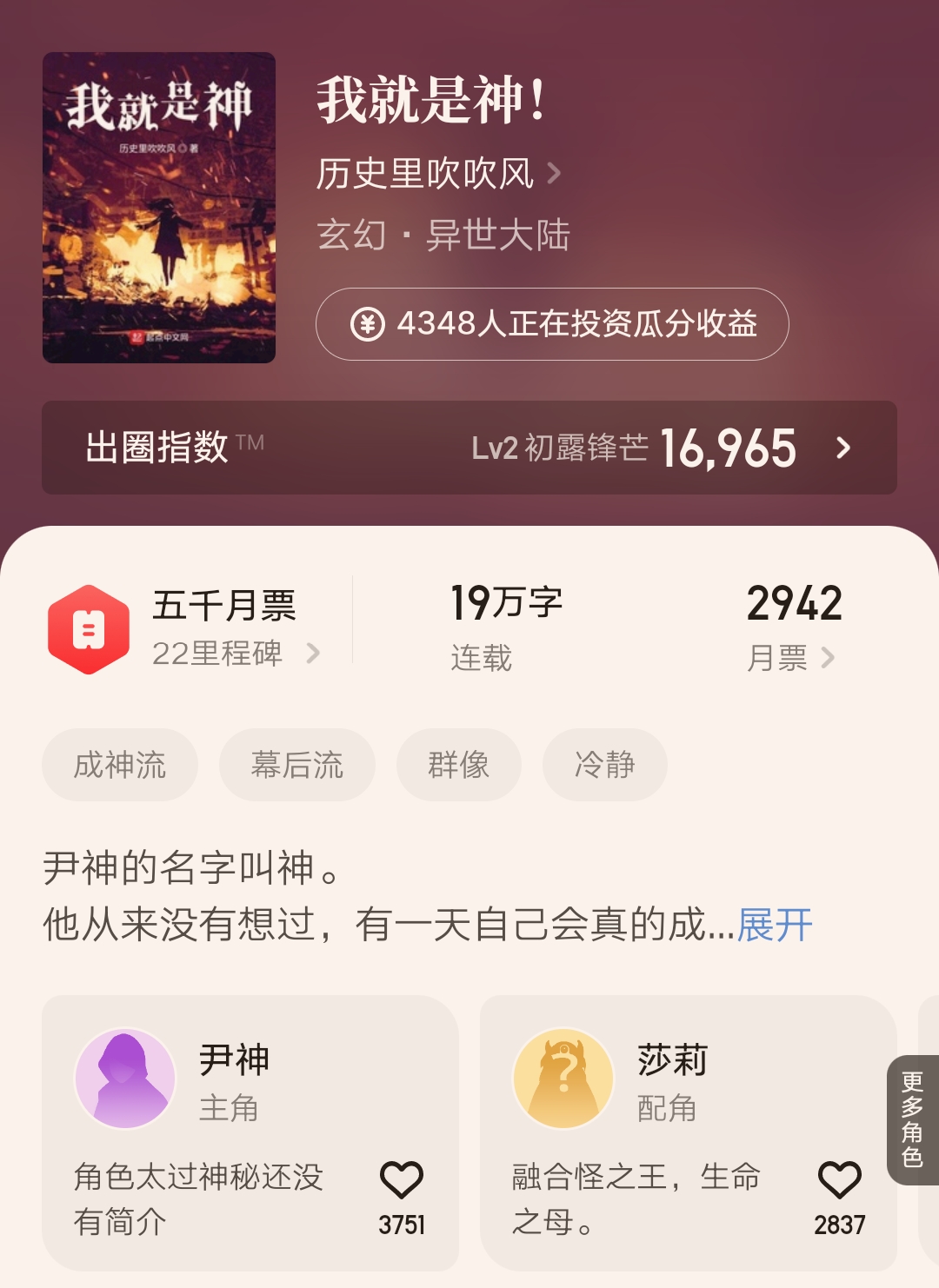Screen dimensions: 939x1288
Task: Tap the 我就是神 book cover
Action: tap(159, 208)
